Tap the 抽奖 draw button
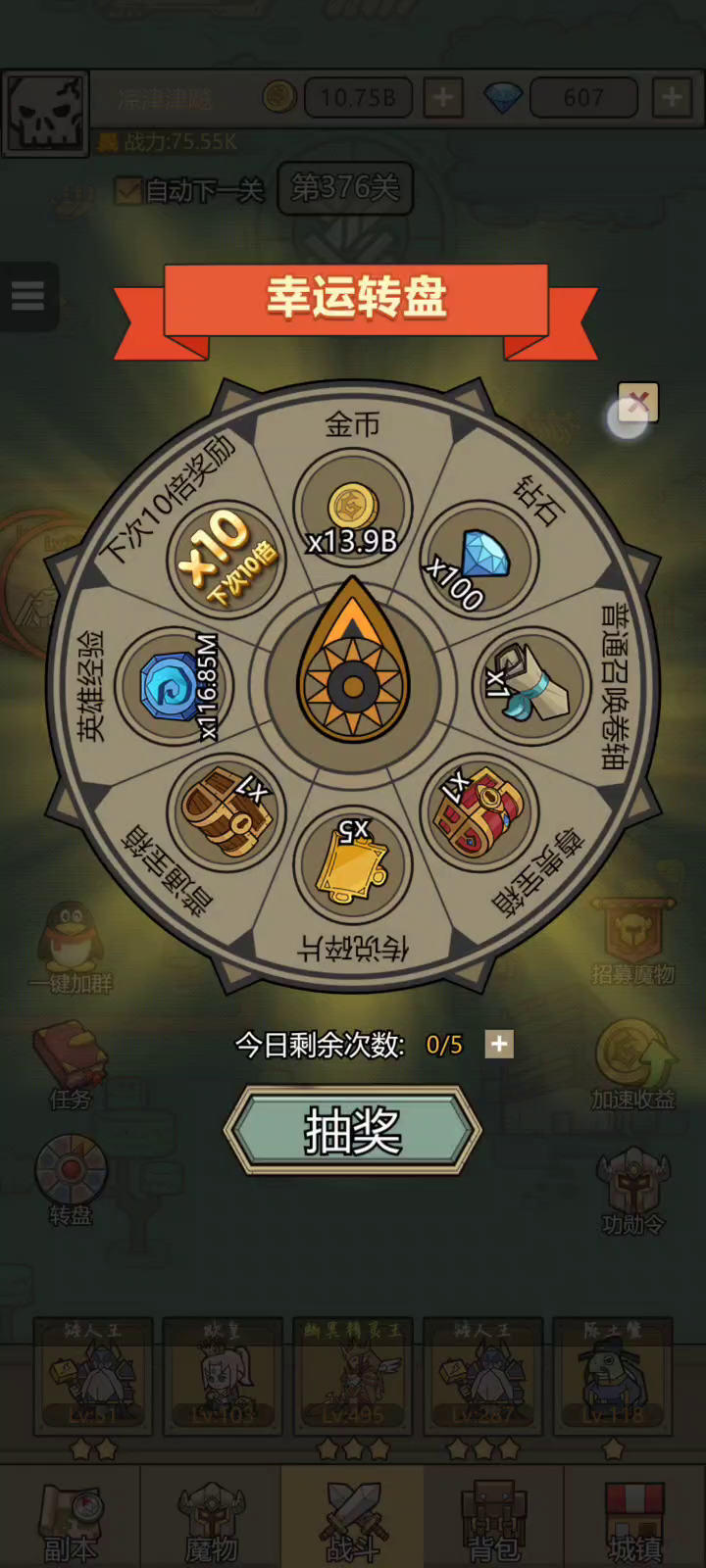Image resolution: width=706 pixels, height=1568 pixels. [353, 1130]
